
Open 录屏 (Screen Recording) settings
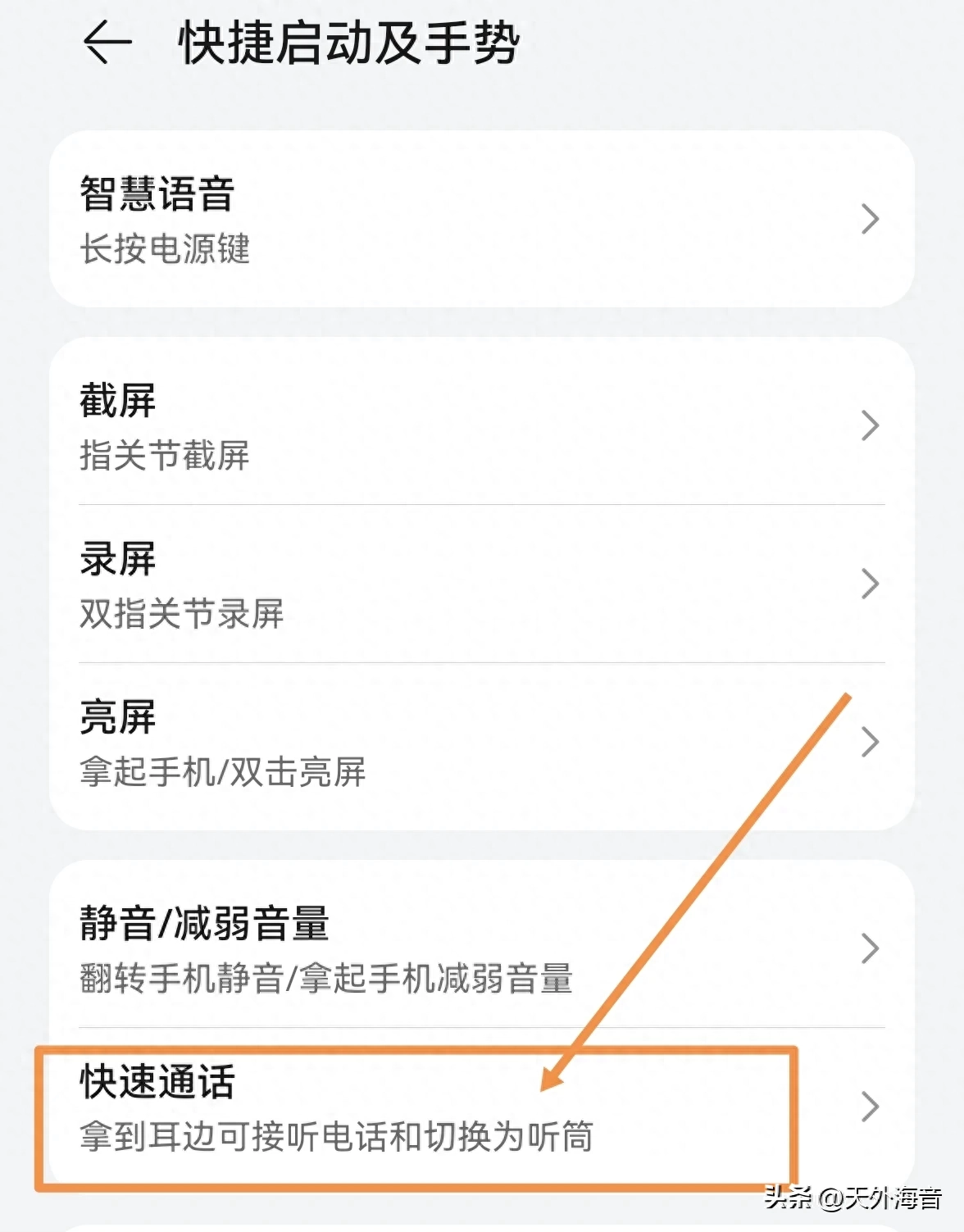[482, 582]
